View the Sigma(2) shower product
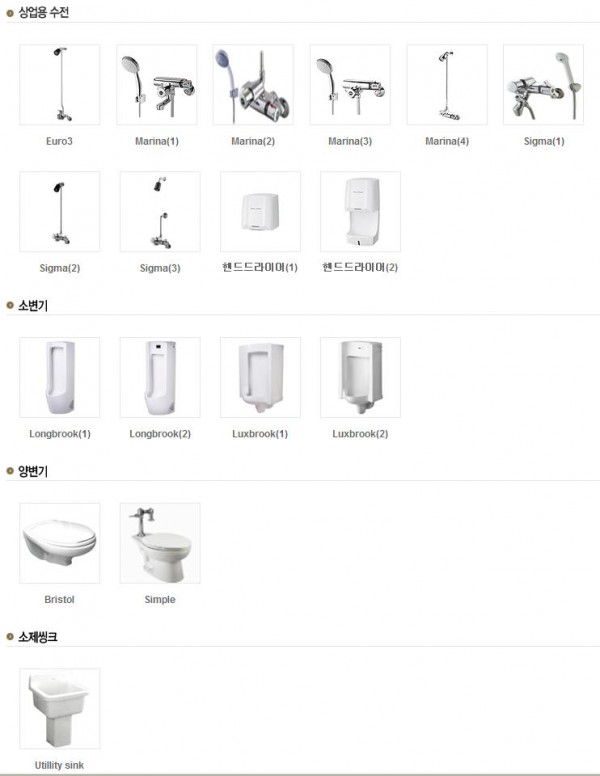The image size is (600, 776). click(60, 212)
